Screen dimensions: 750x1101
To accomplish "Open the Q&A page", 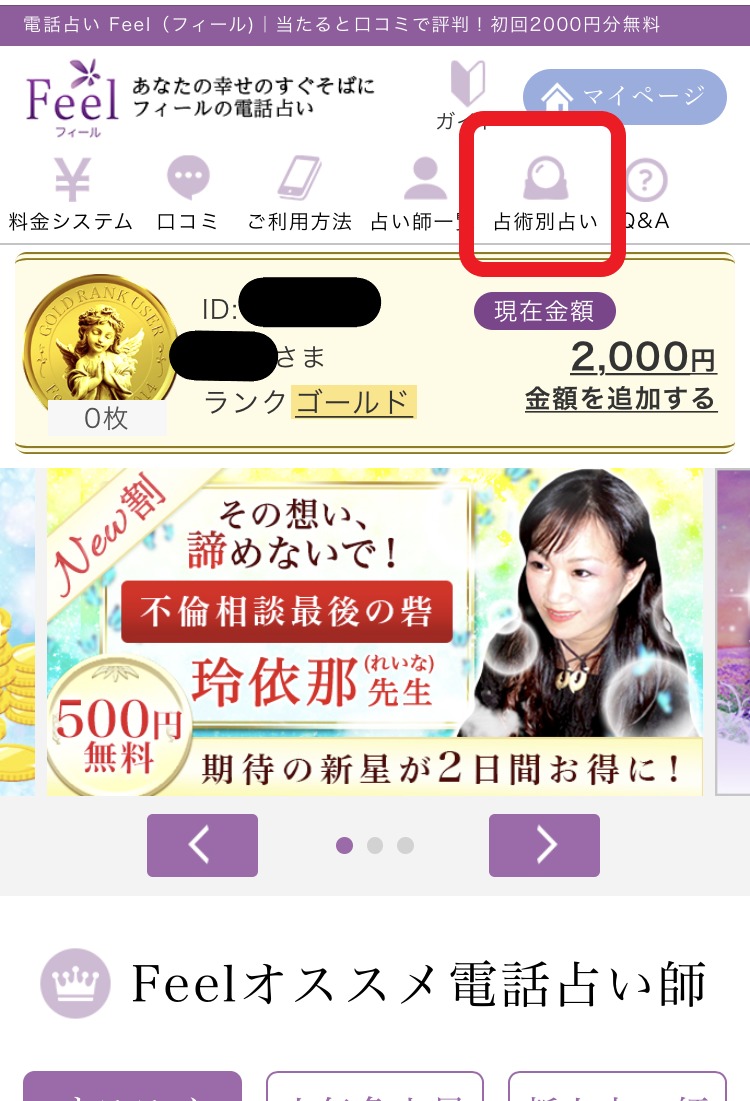I will pos(646,195).
